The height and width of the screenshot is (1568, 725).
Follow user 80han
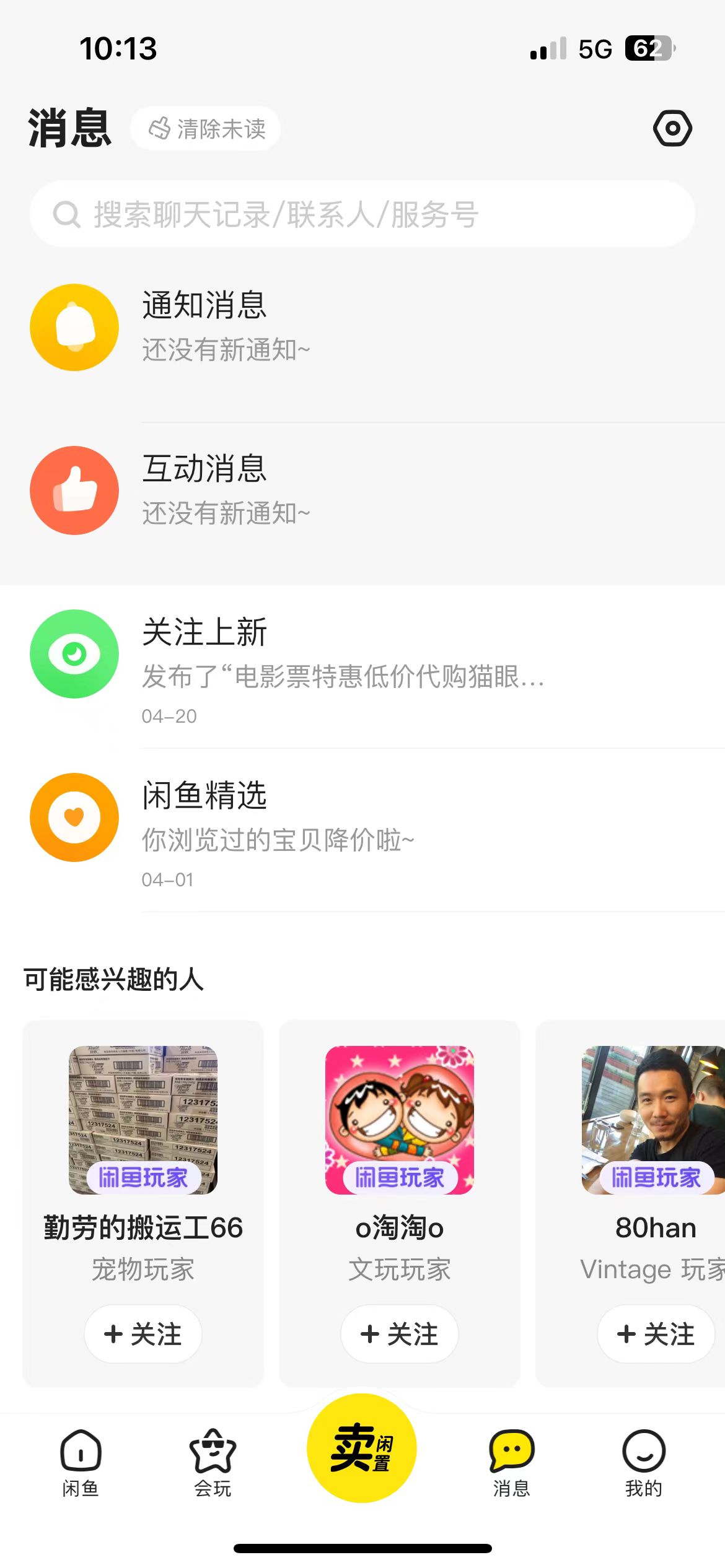click(656, 1334)
